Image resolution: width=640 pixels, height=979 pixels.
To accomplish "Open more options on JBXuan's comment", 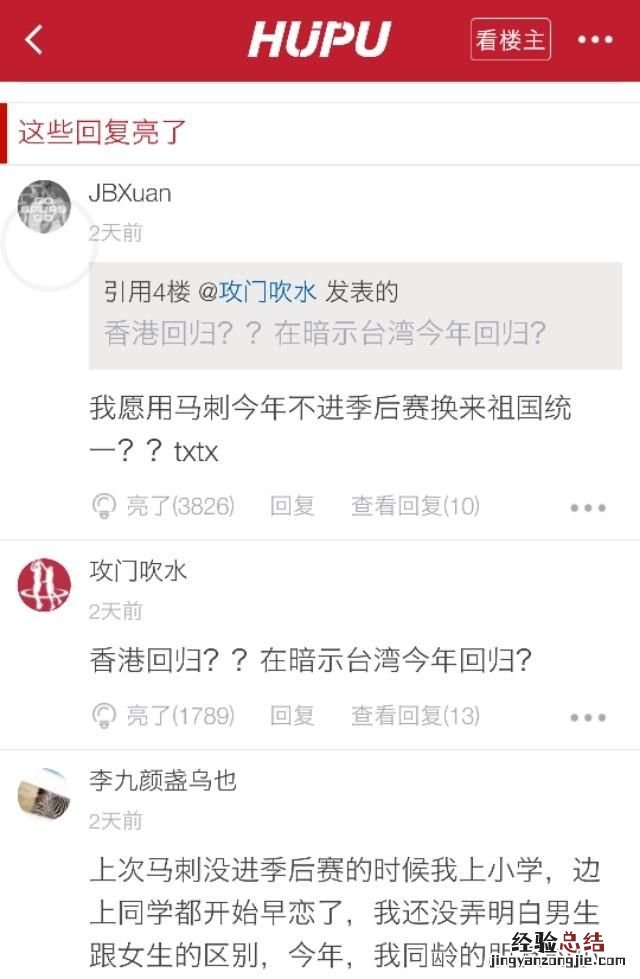I will (588, 508).
